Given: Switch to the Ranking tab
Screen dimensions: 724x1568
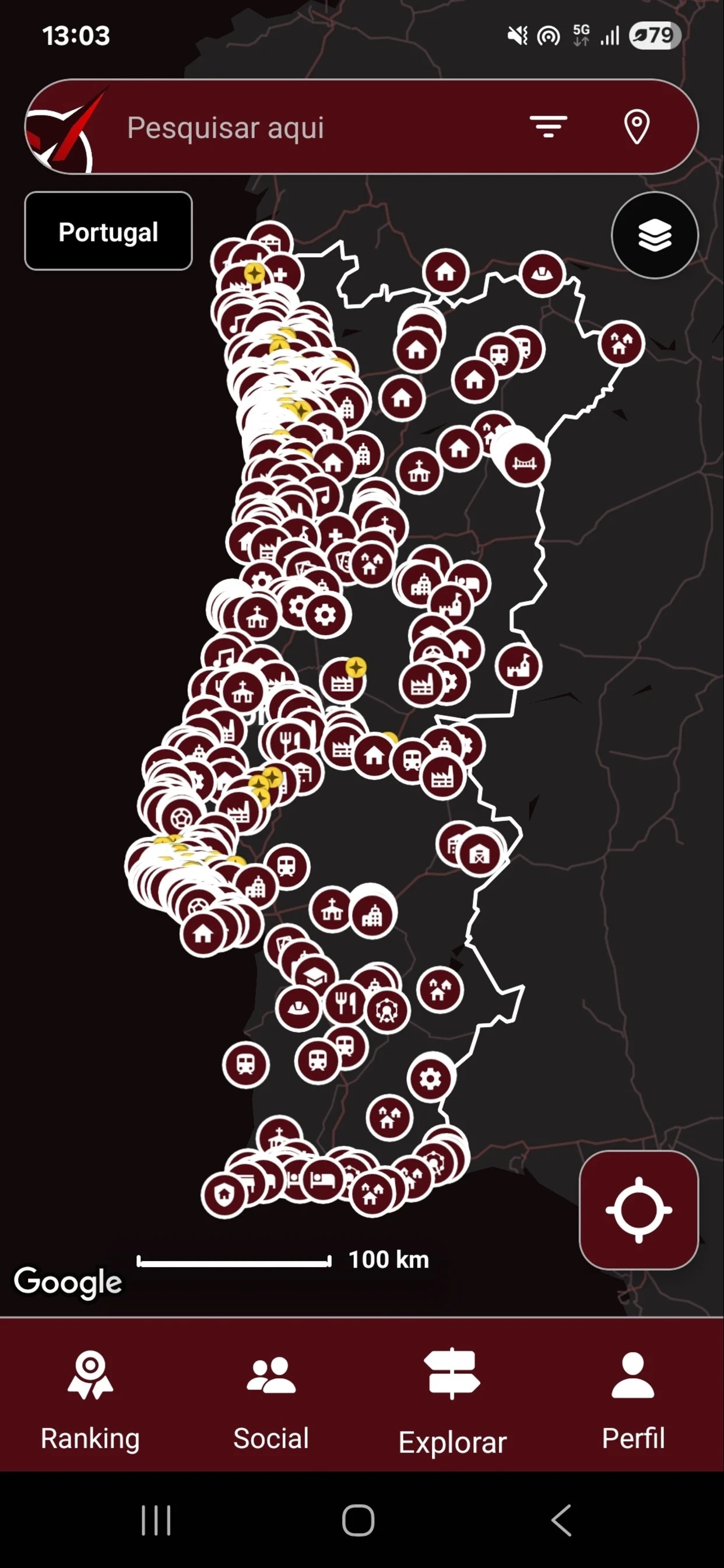Looking at the screenshot, I should point(90,1401).
